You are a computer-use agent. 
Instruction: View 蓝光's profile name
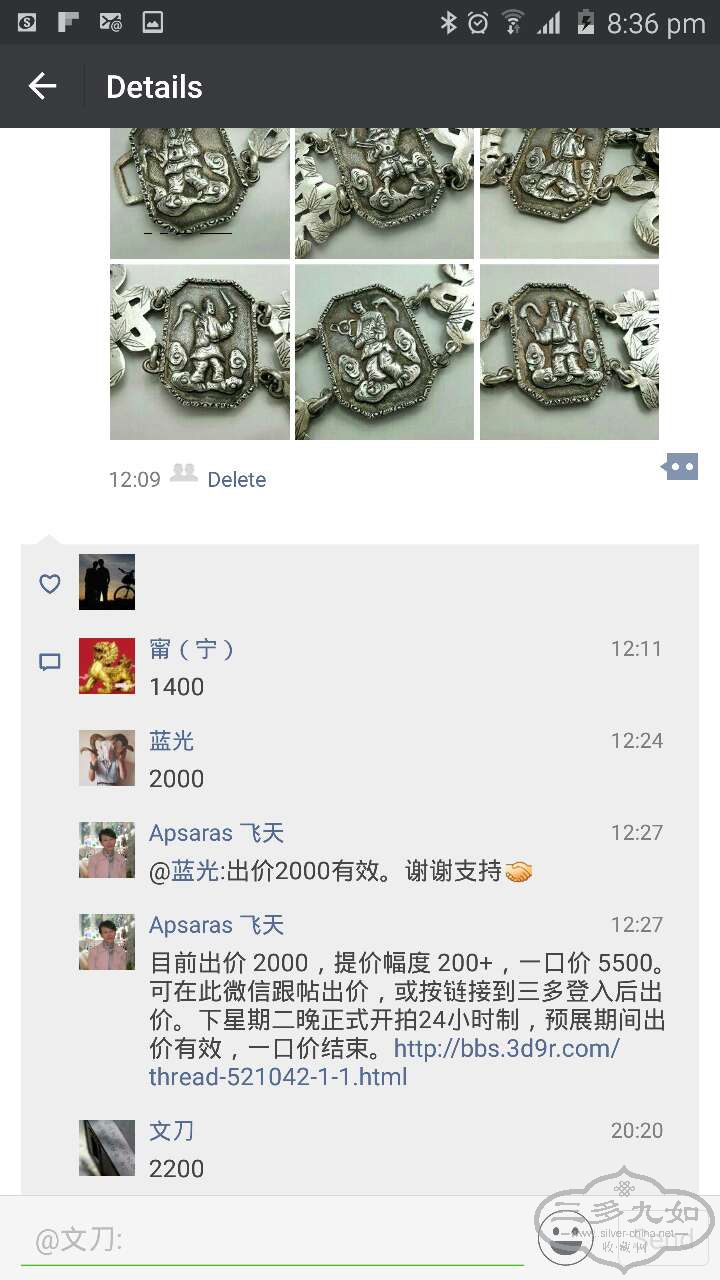(171, 741)
